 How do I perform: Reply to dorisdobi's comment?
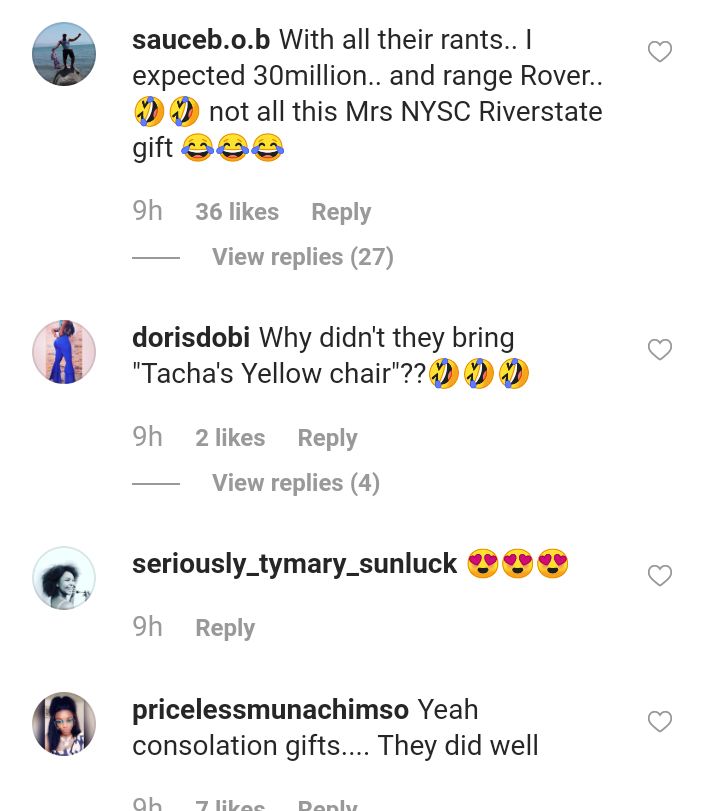point(327,438)
